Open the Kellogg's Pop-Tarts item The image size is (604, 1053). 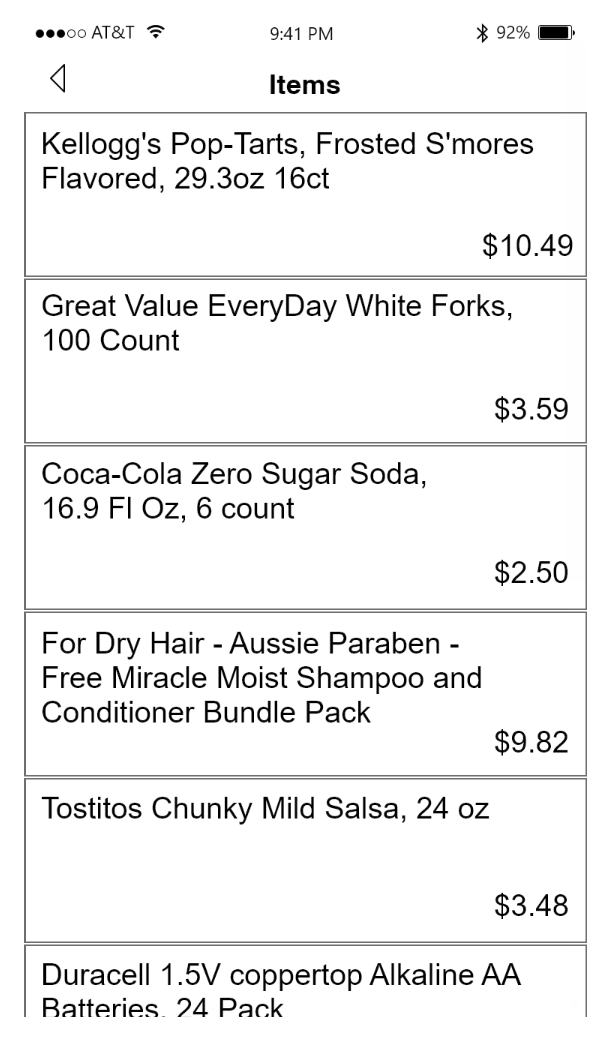coord(304,194)
